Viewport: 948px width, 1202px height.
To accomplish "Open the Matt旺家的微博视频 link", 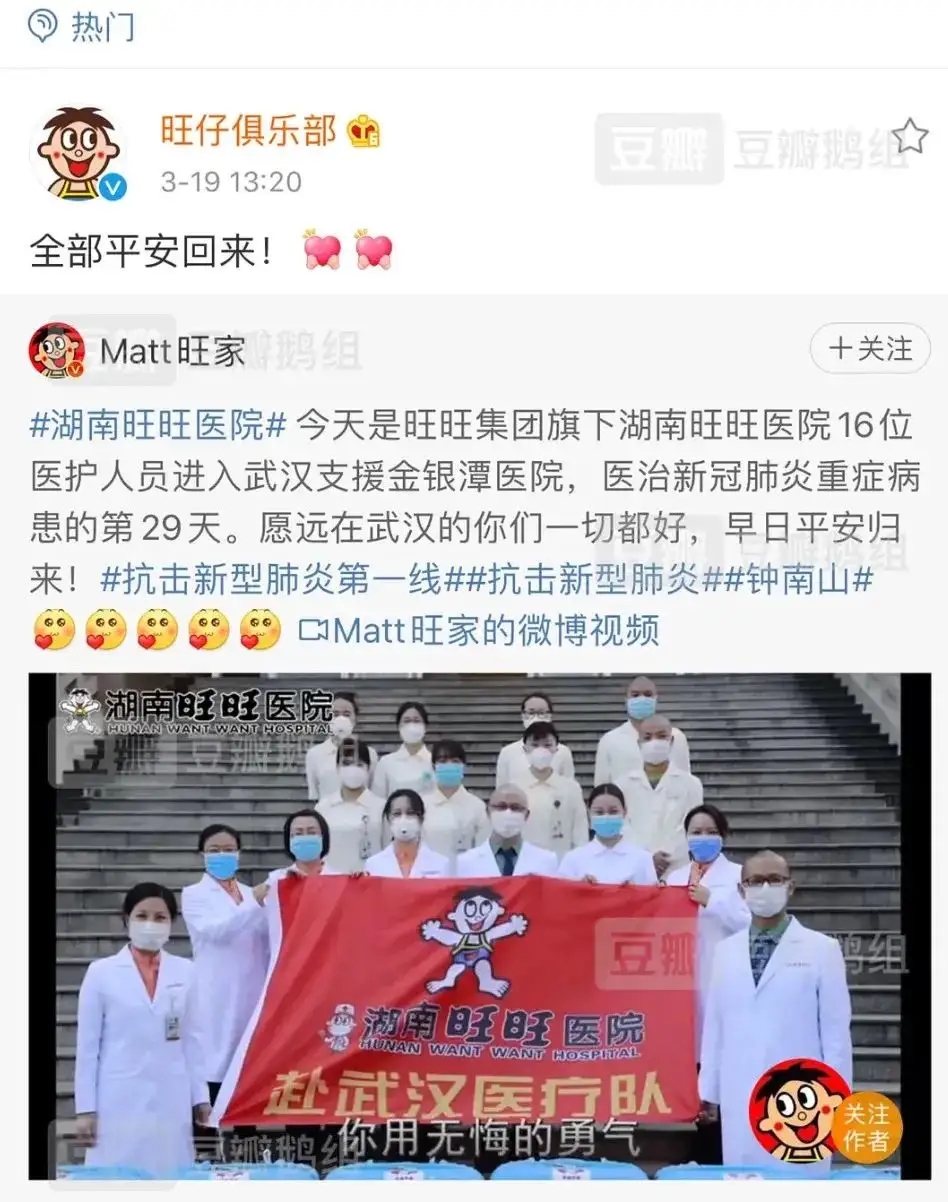I will [480, 631].
